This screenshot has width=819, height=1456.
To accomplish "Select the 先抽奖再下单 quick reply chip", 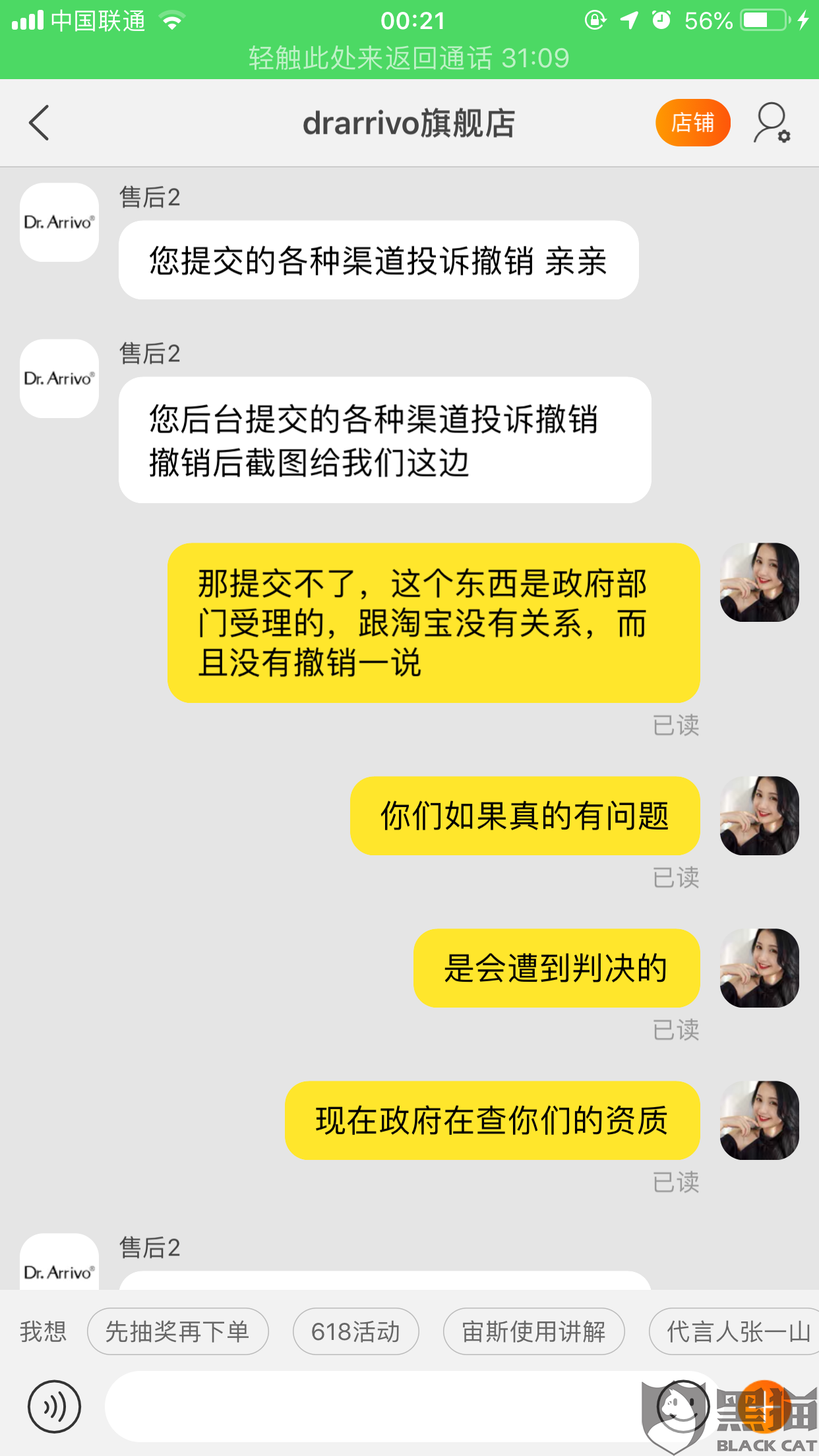I will (178, 1331).
